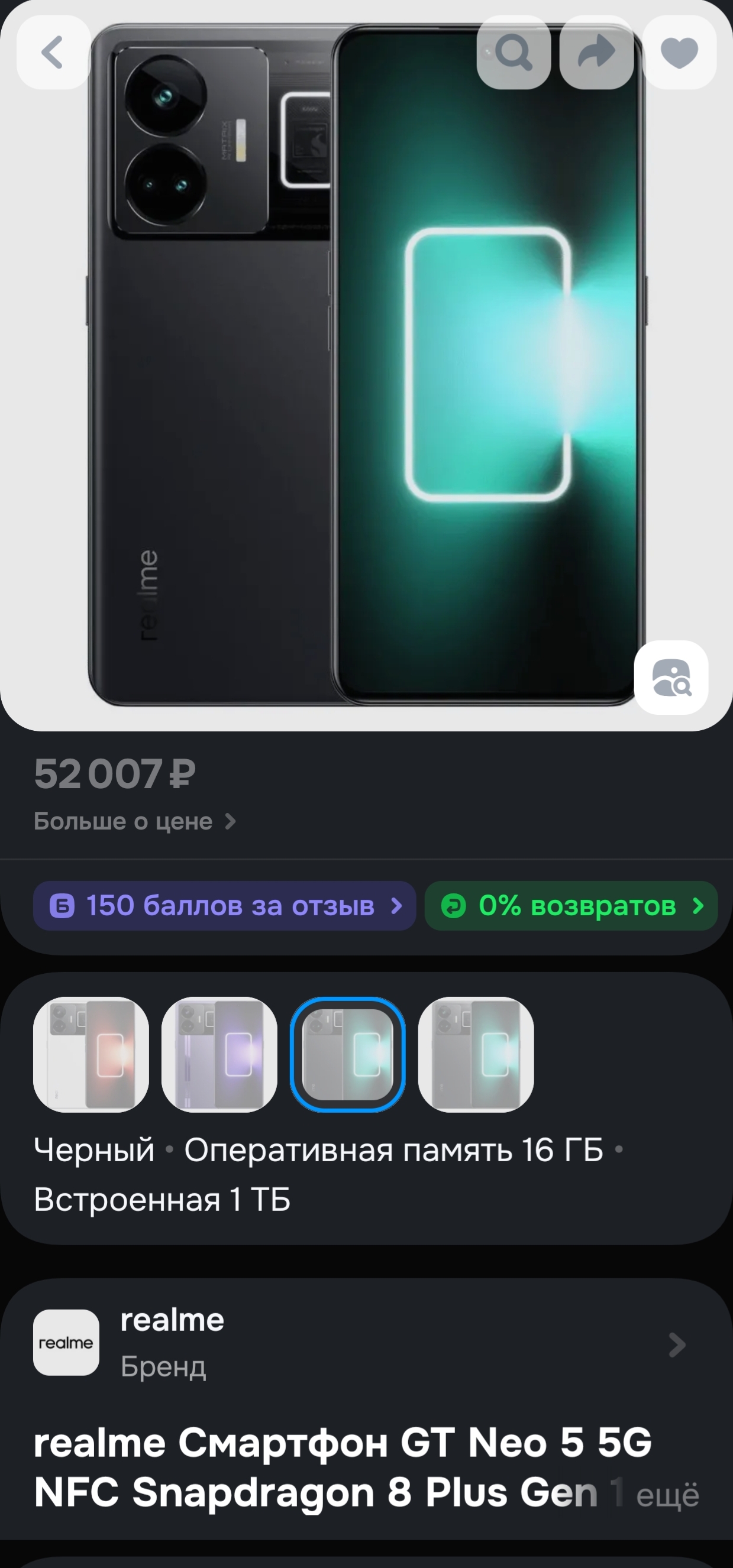Tap the '150 баллов за отзыв' chip
Image resolution: width=733 pixels, height=1568 pixels.
click(x=224, y=906)
